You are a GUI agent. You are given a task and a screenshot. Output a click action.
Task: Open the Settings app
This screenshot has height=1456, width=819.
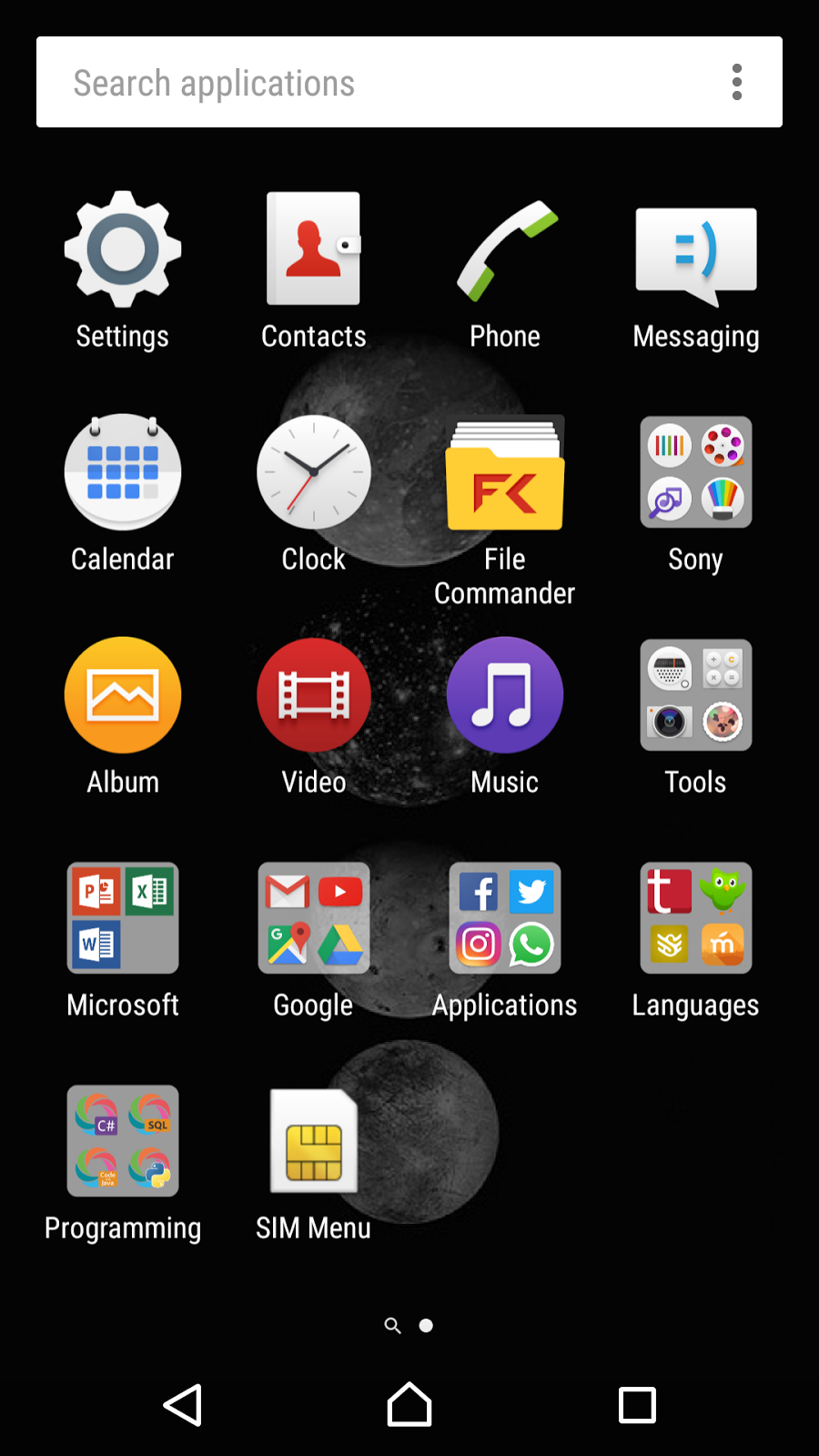pyautogui.click(x=123, y=249)
